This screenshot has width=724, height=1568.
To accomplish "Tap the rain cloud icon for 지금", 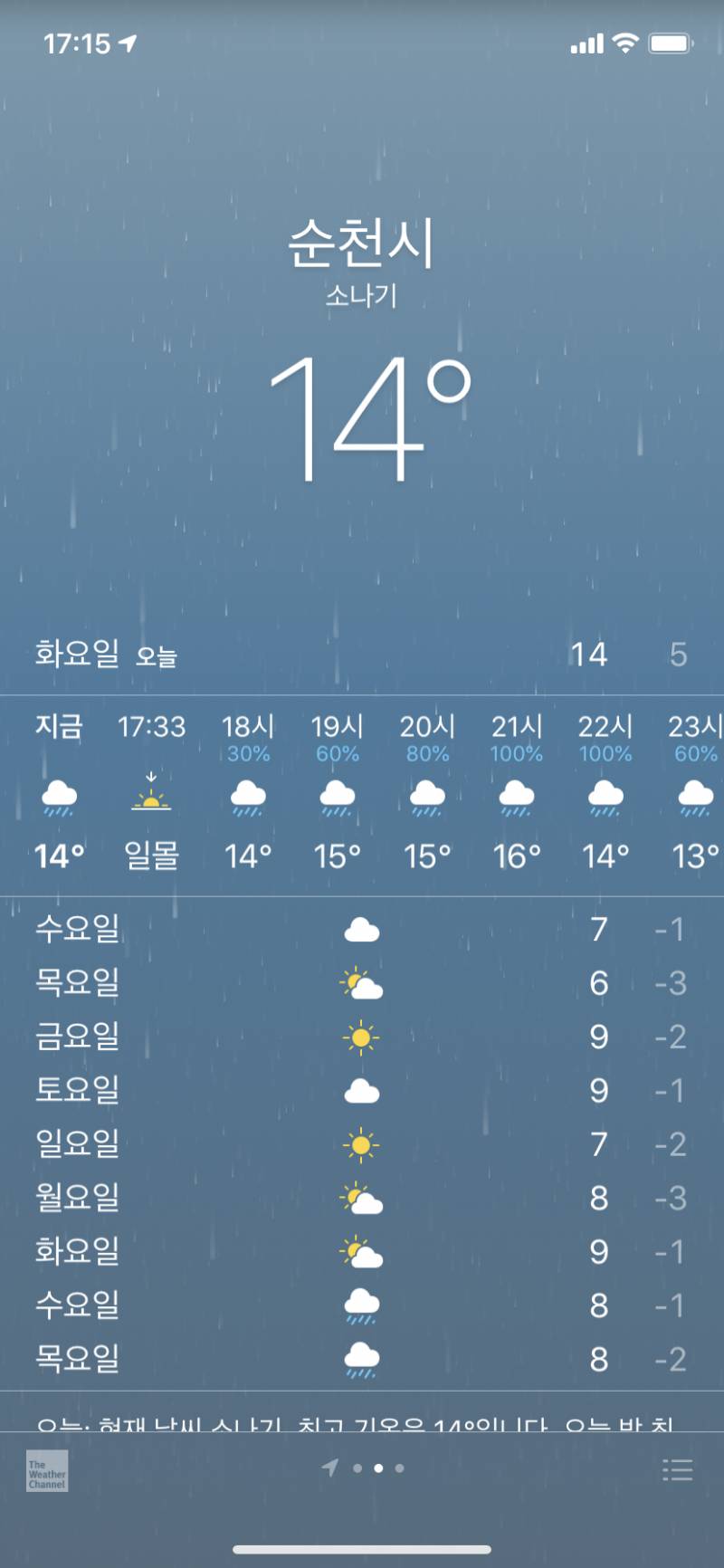I will pyautogui.click(x=60, y=795).
